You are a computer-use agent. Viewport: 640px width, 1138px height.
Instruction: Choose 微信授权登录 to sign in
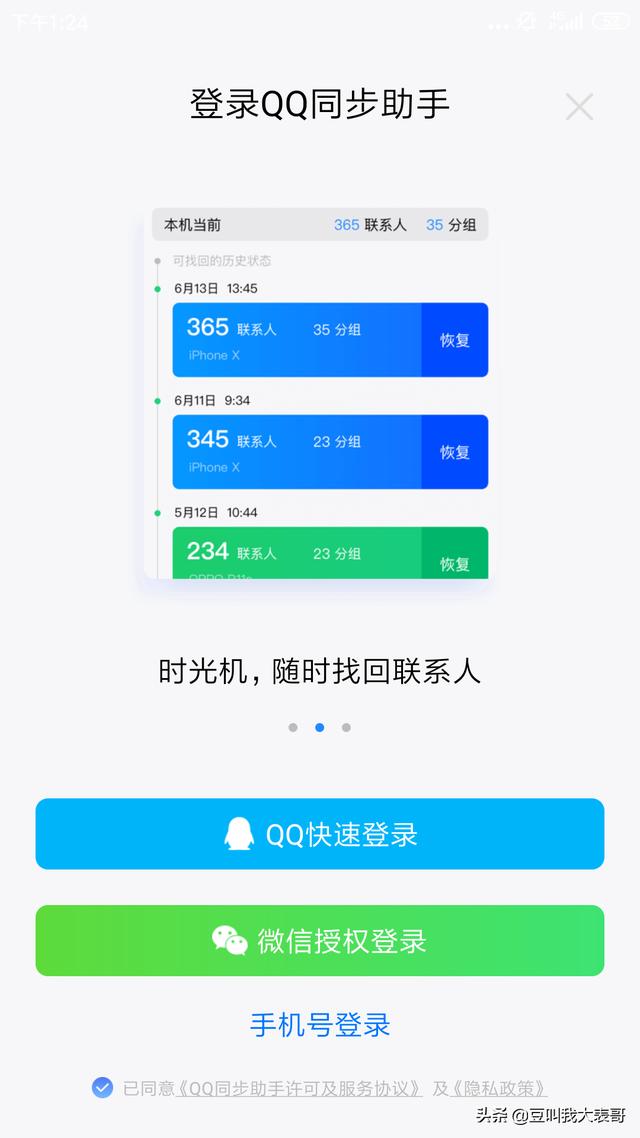tap(320, 941)
